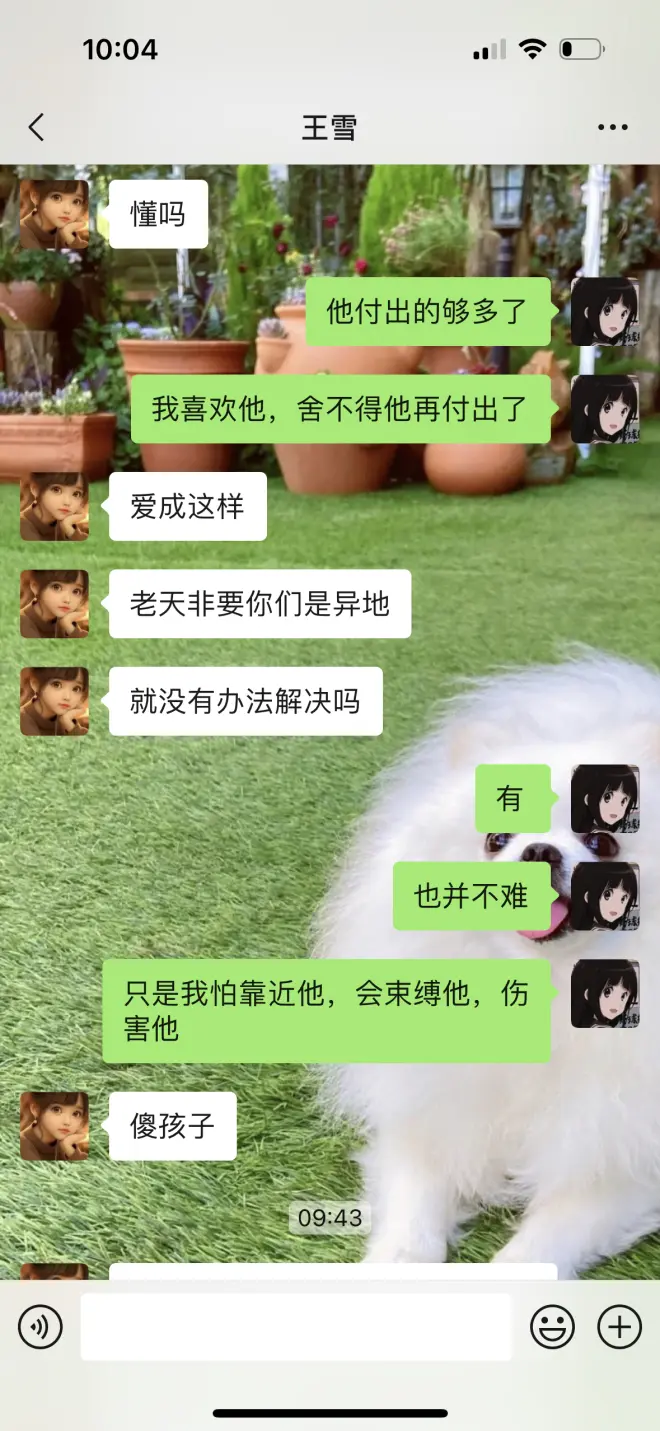Open own avatar beside 也并不难
The image size is (660, 1431).
click(605, 896)
